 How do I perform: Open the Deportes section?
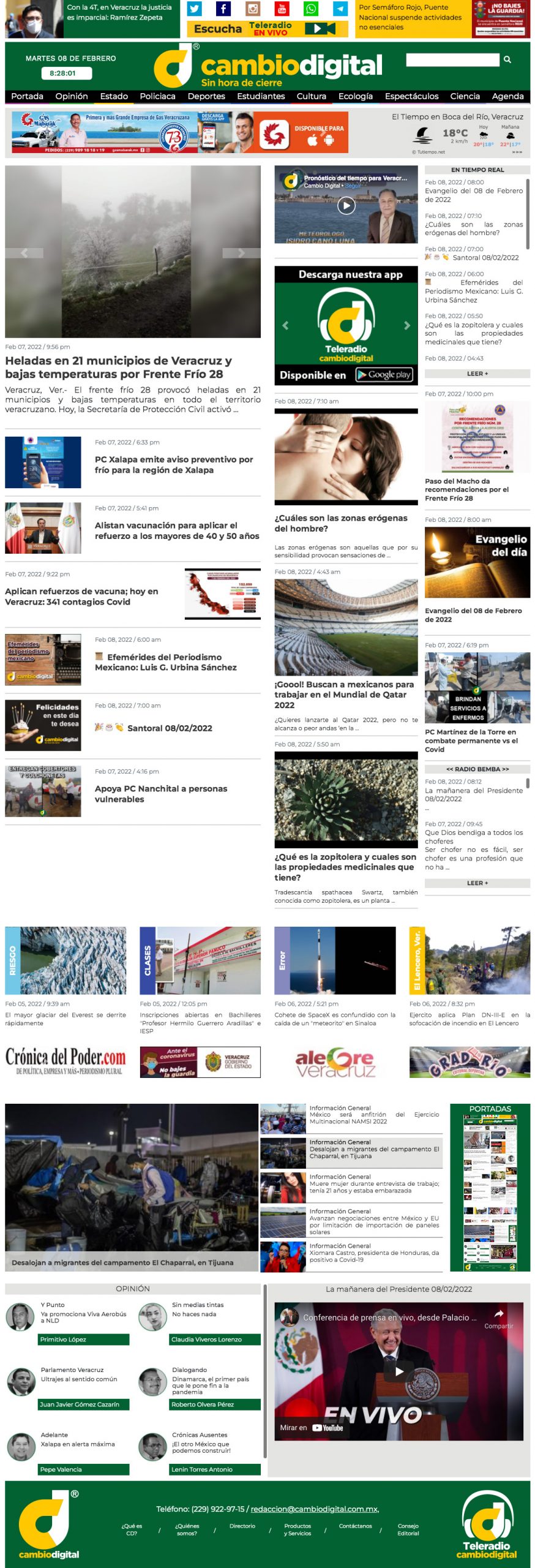point(206,96)
